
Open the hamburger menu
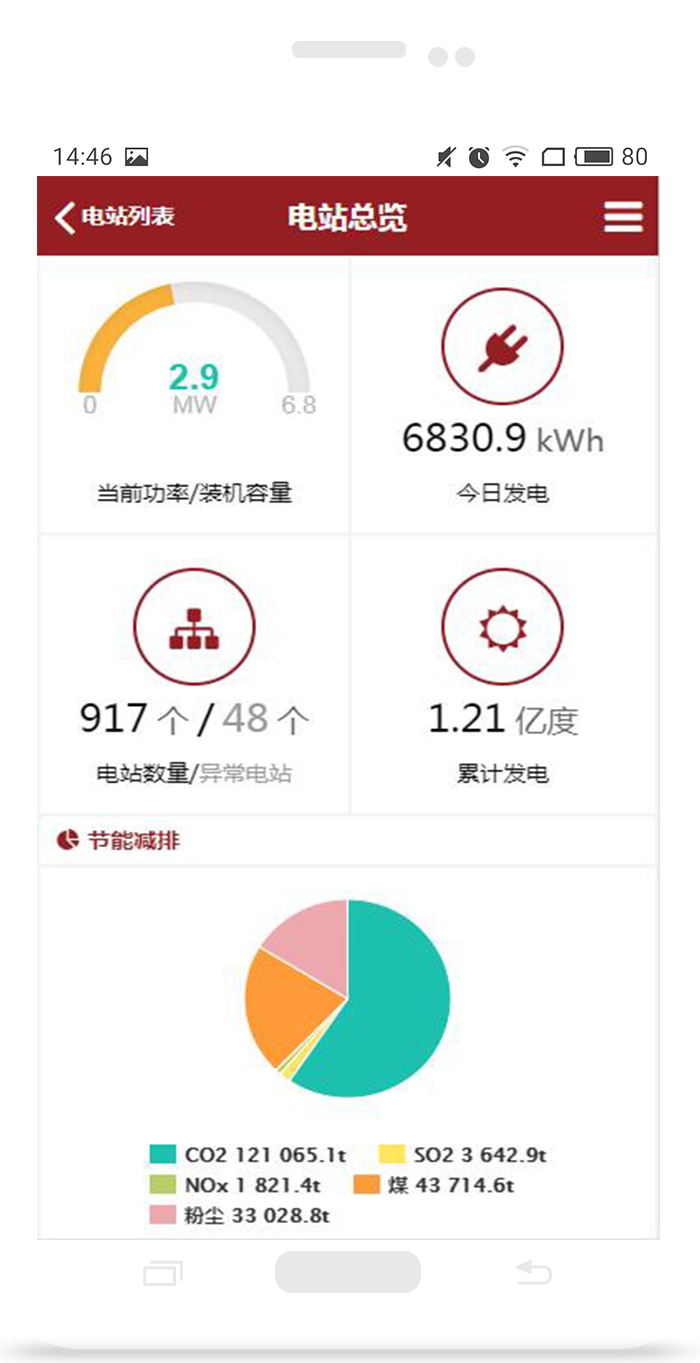point(622,217)
